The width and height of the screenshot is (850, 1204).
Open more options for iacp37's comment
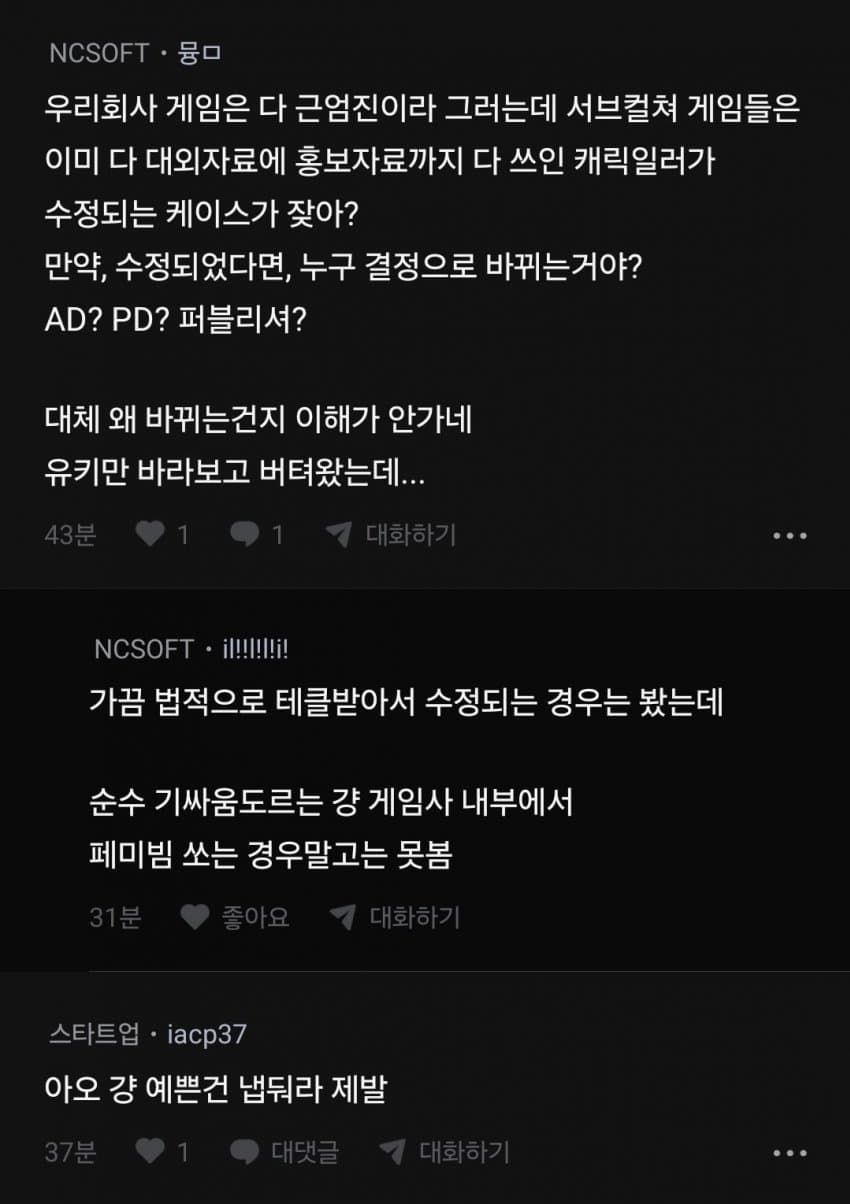coord(790,1152)
